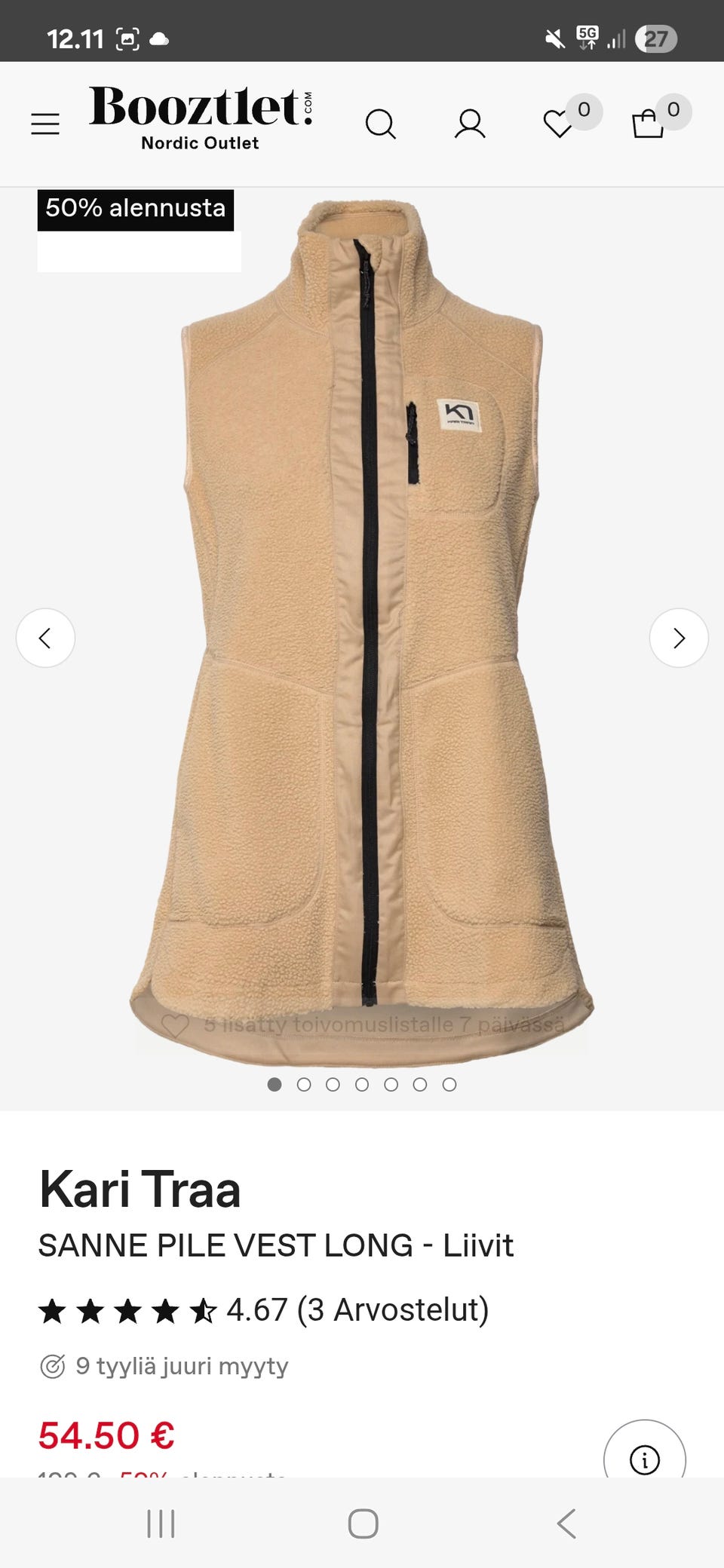Go back with system back button
724x1568 pixels.
click(566, 1523)
